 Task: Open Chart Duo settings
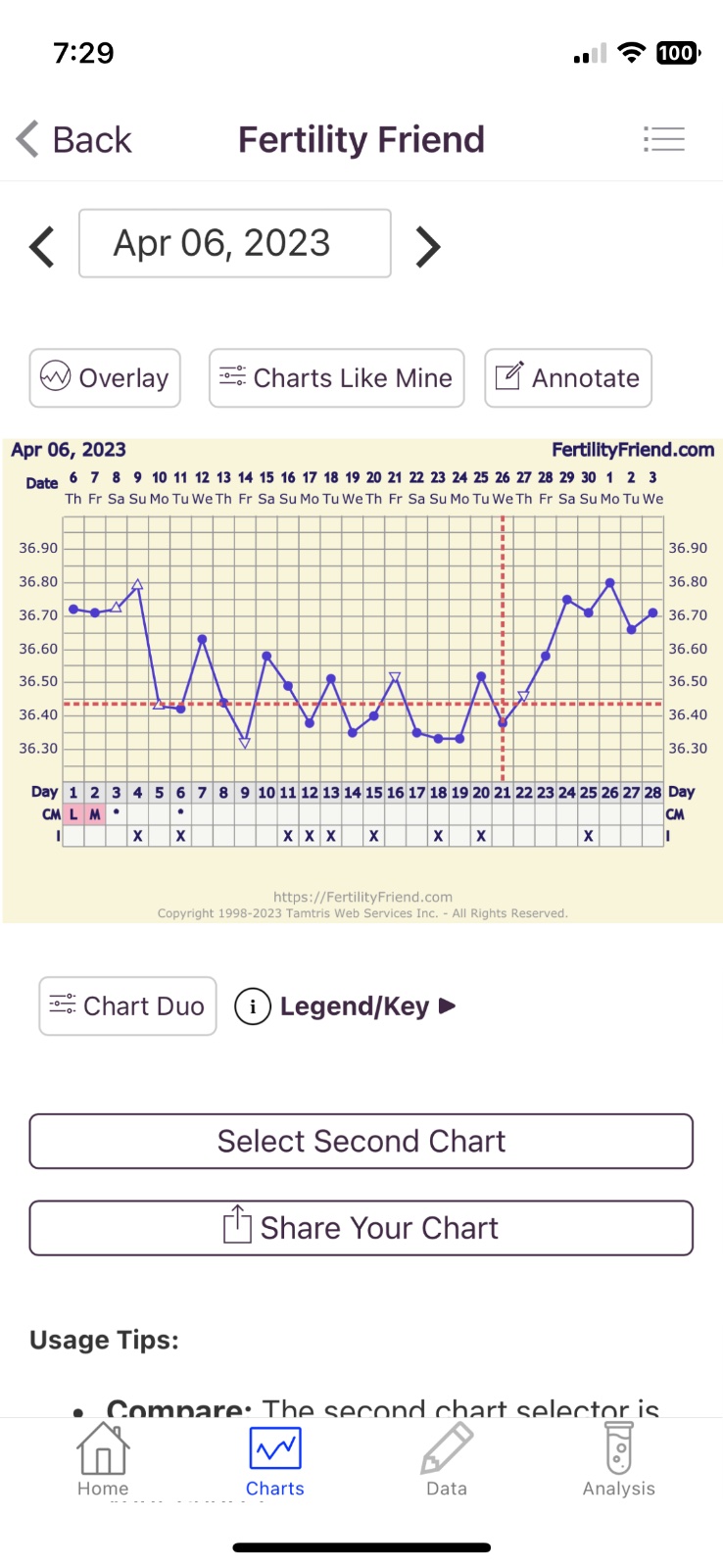127,1005
